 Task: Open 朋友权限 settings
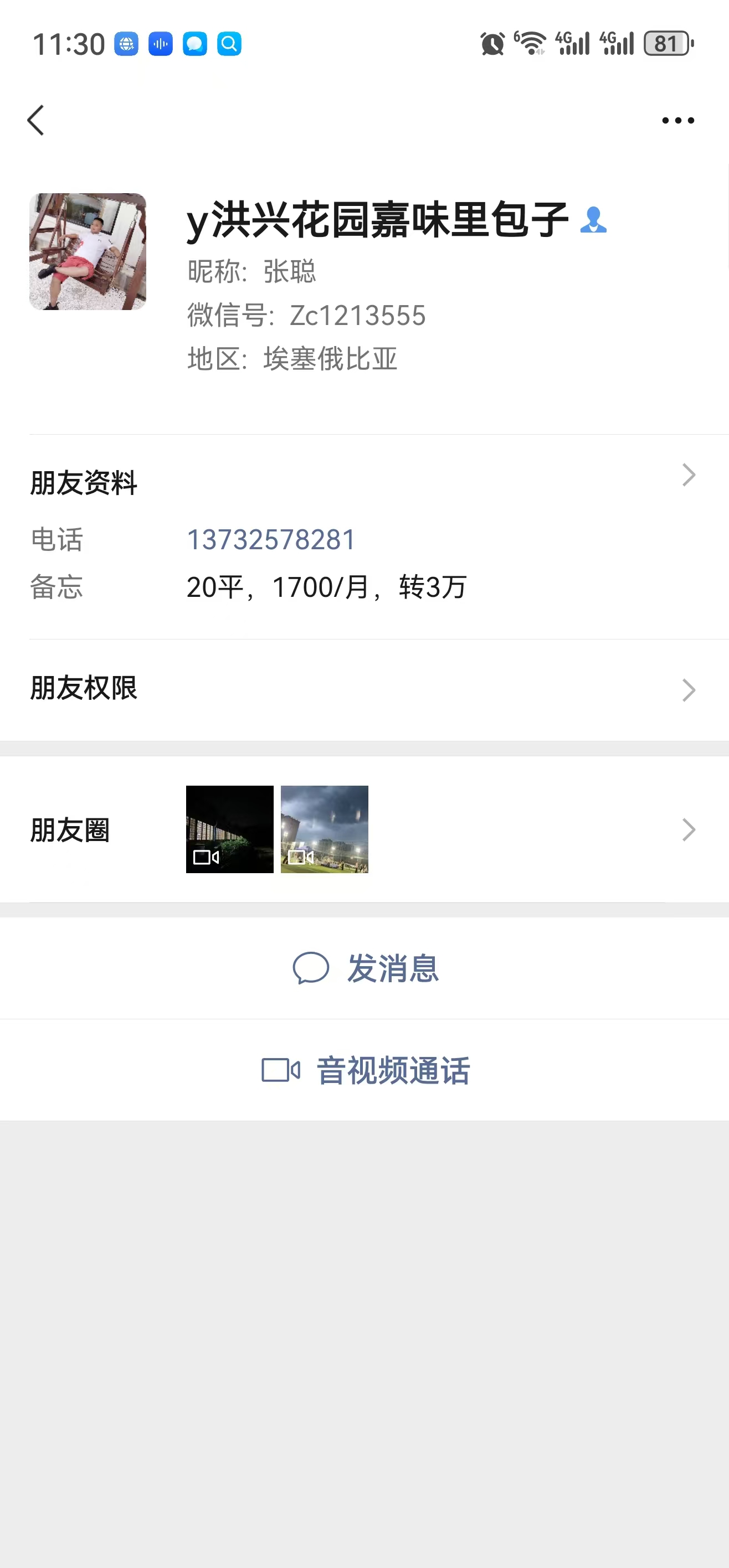pyautogui.click(x=364, y=689)
